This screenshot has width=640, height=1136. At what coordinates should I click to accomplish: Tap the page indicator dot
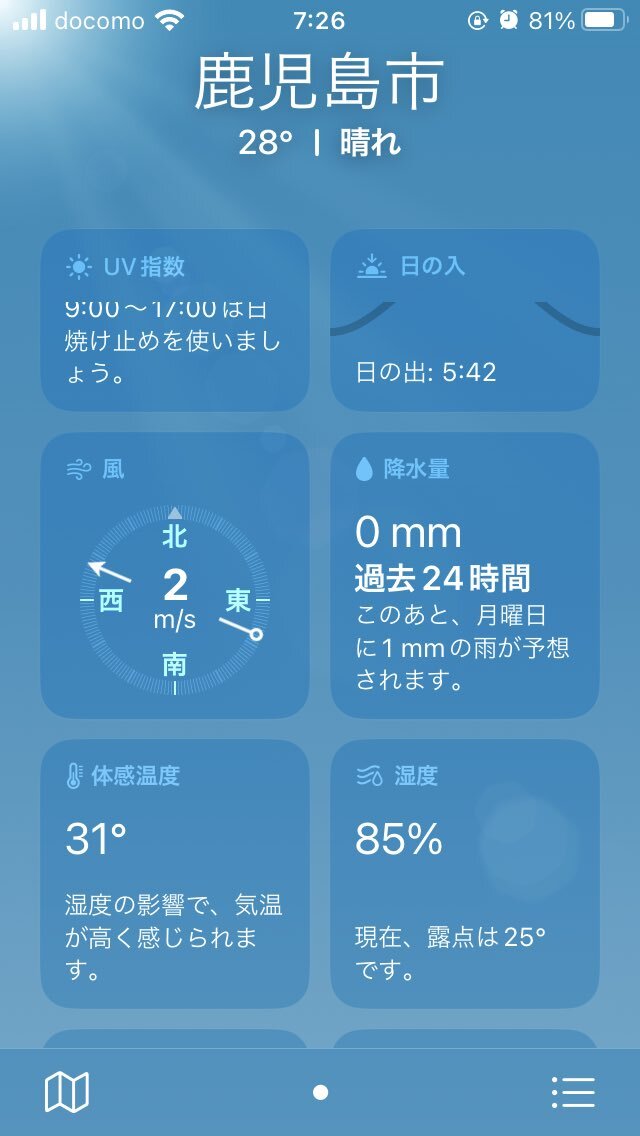(x=320, y=1092)
